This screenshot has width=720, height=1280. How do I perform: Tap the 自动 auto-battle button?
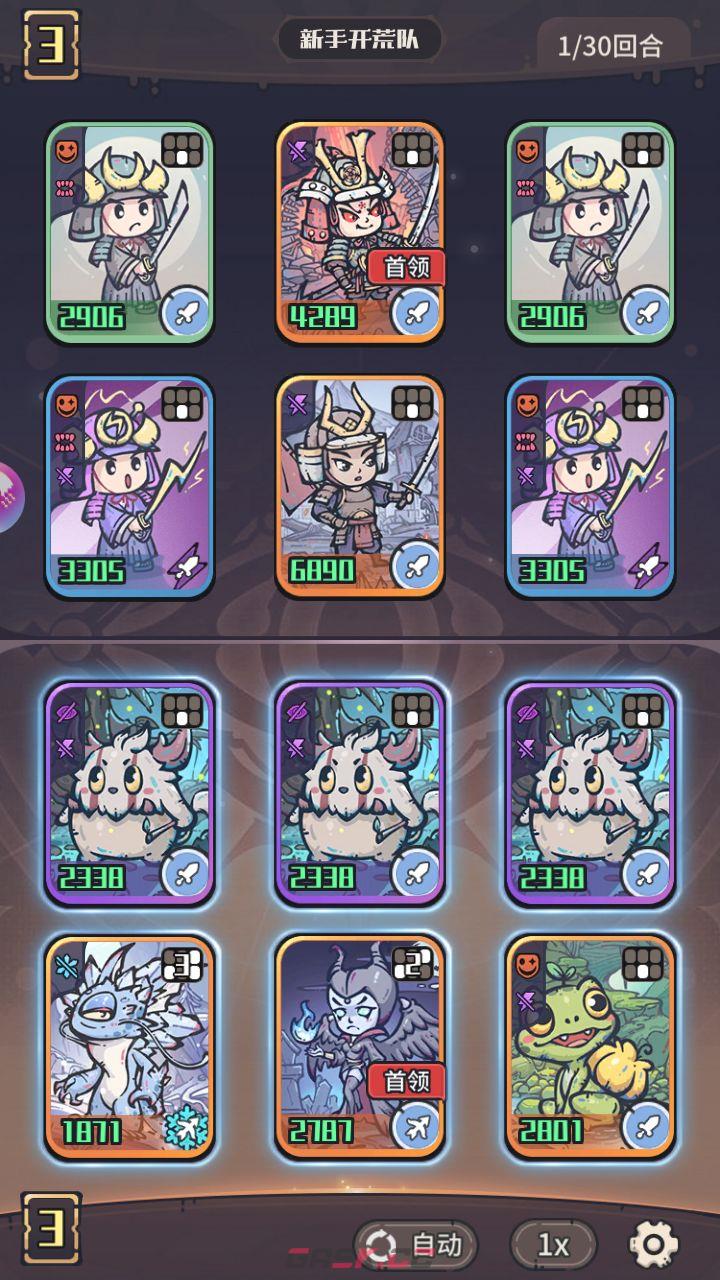pos(415,1245)
